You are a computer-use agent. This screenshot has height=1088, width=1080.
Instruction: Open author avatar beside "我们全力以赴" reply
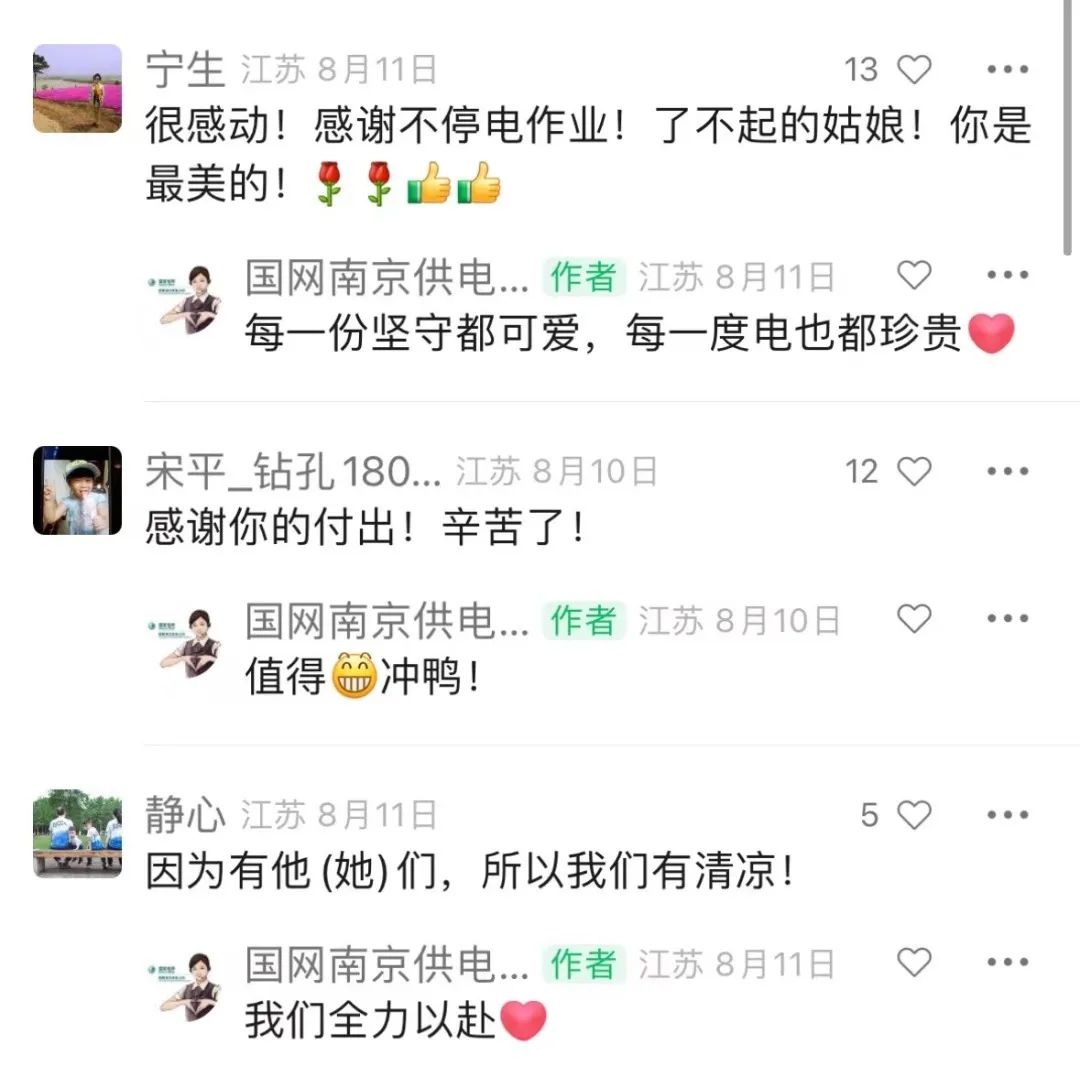pyautogui.click(x=191, y=984)
